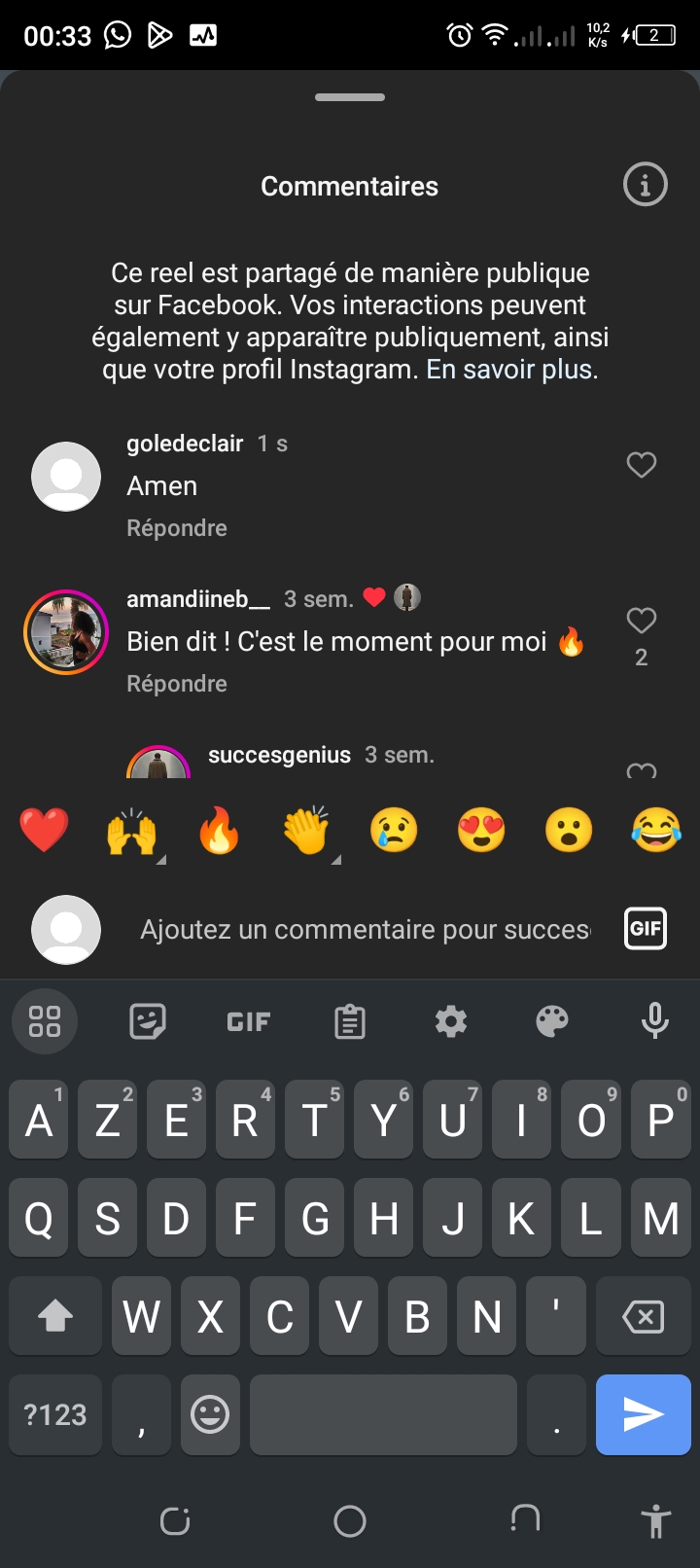
Task: Tap the blue send key
Action: click(643, 1414)
